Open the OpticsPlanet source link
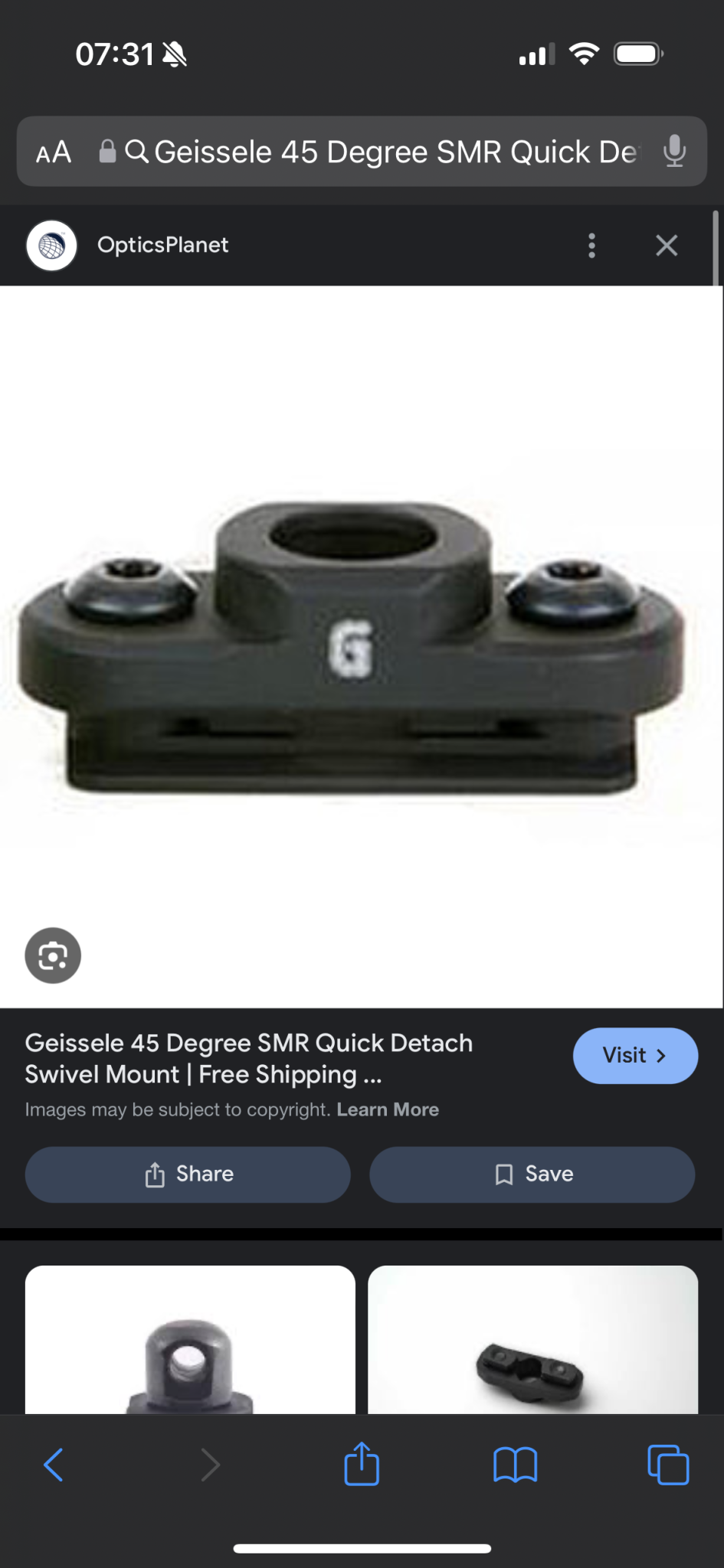The image size is (724, 1568). point(162,245)
